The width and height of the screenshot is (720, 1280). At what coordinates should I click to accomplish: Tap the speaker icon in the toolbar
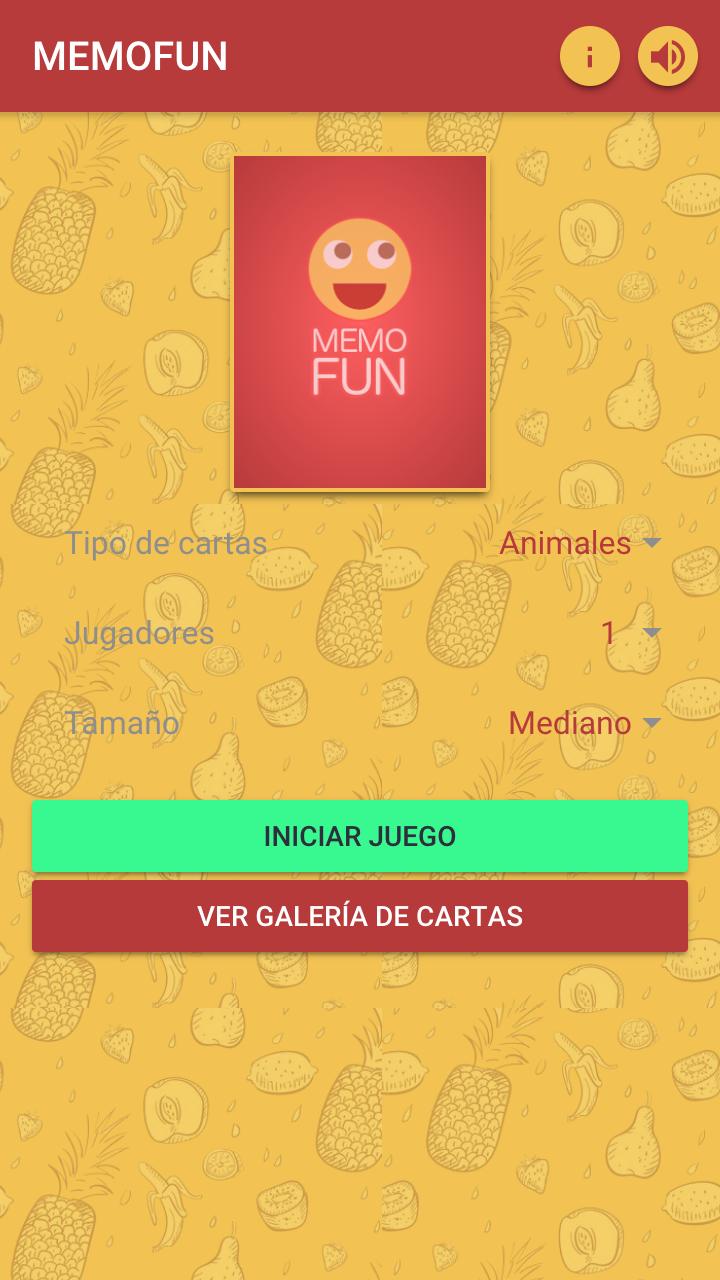(x=667, y=56)
